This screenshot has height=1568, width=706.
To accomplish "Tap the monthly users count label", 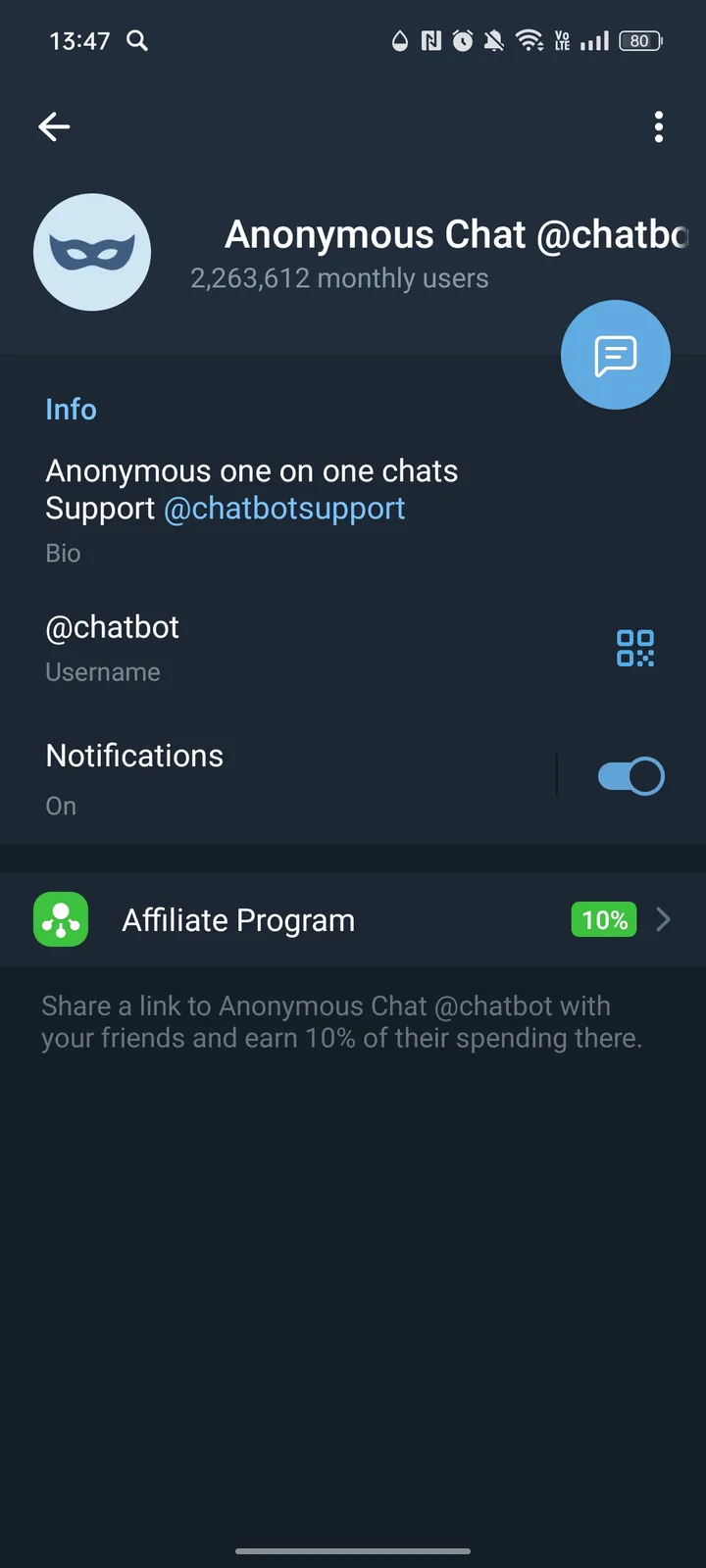I will pyautogui.click(x=339, y=278).
